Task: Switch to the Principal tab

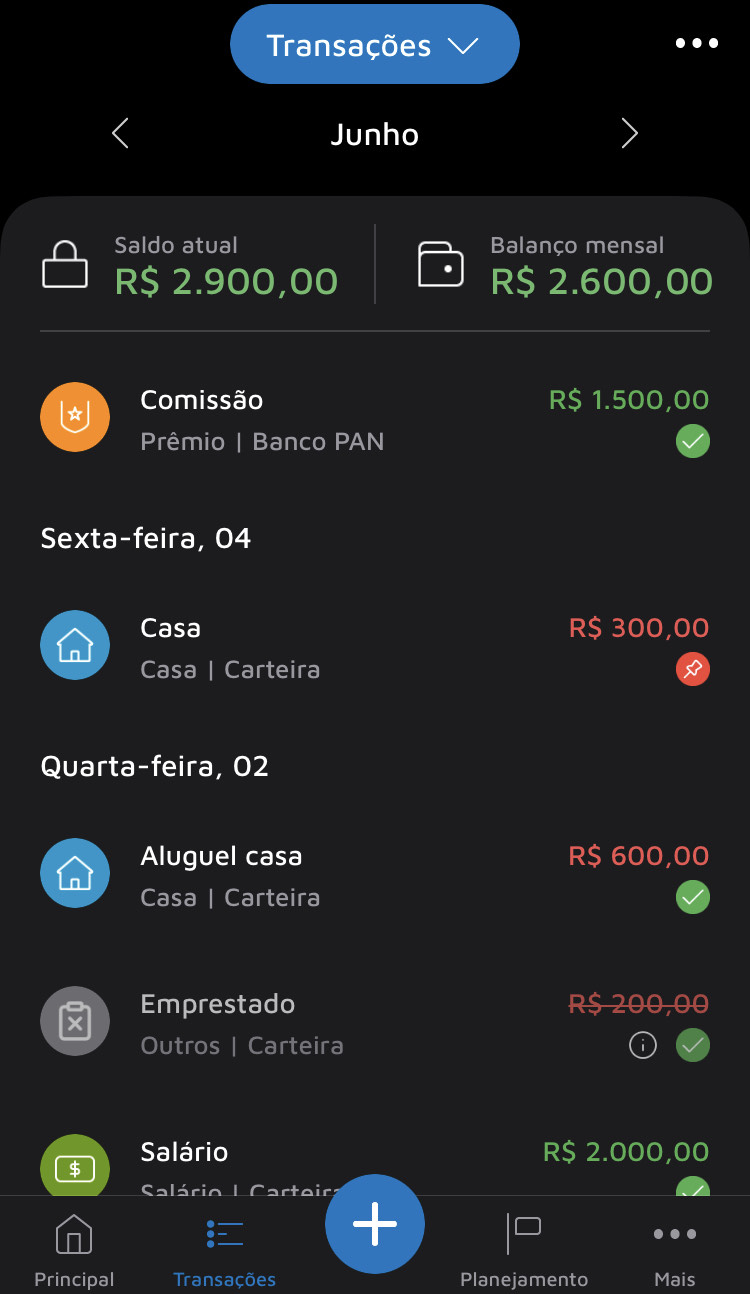Action: point(74,1250)
